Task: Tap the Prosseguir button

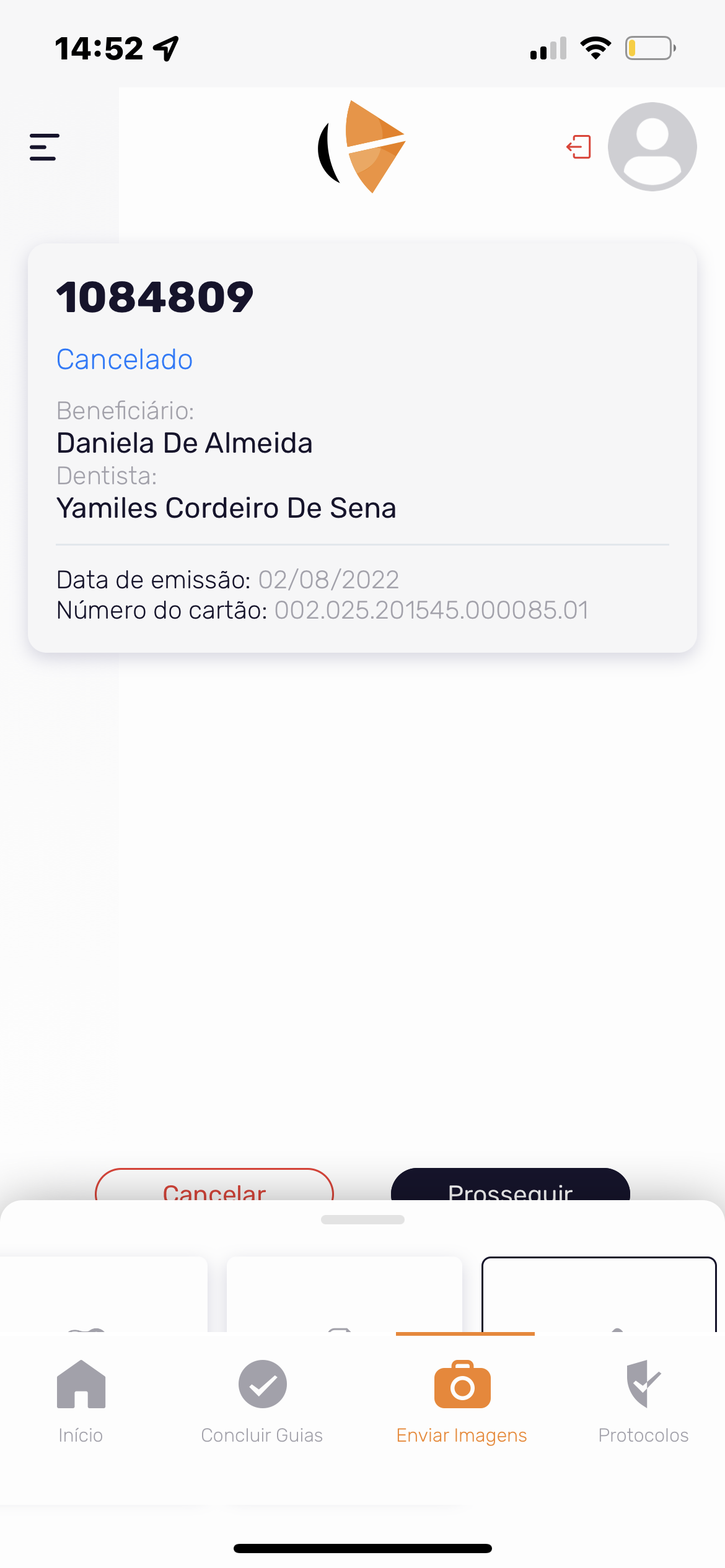Action: click(x=510, y=1185)
